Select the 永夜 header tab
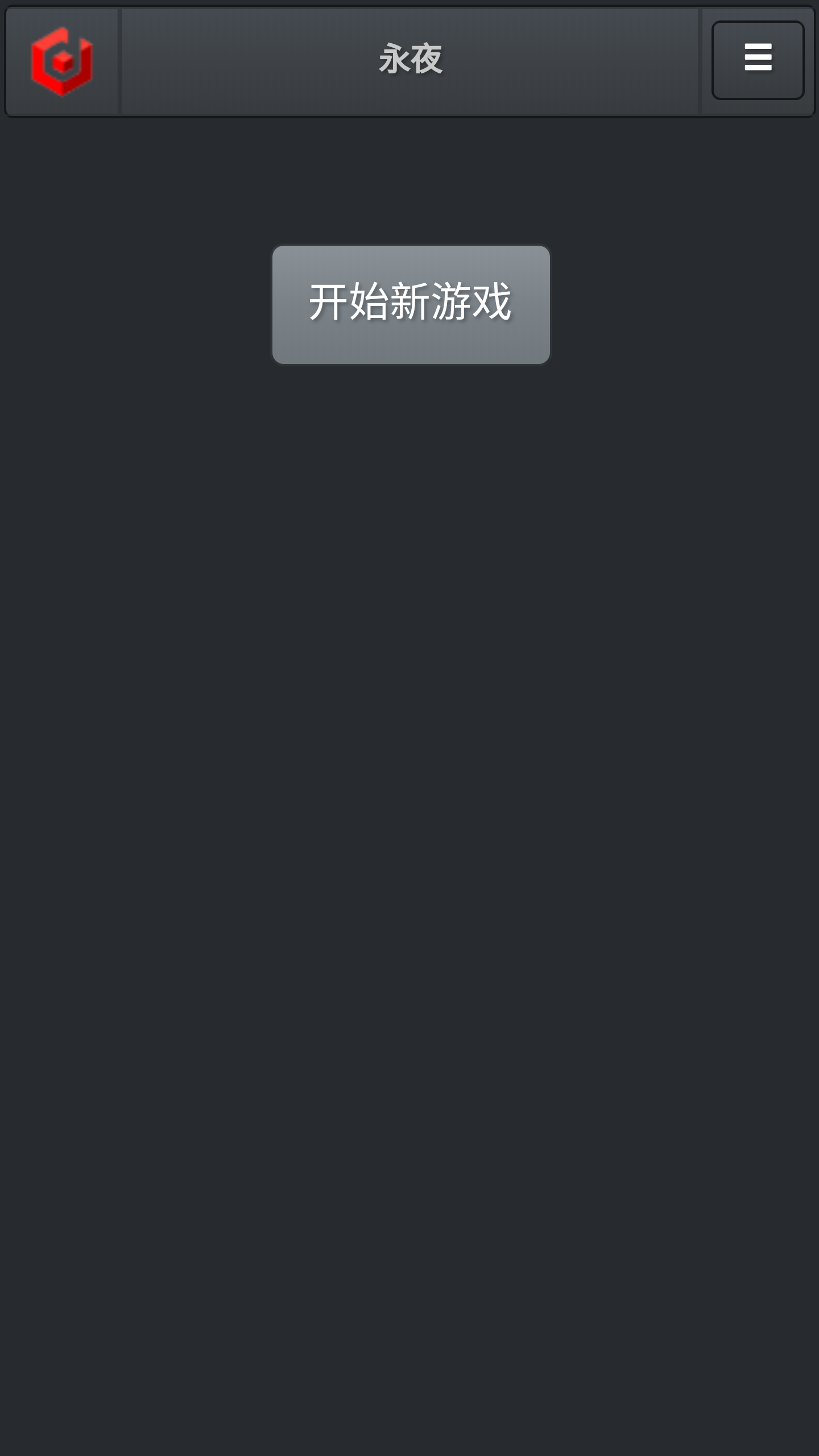Viewport: 819px width, 1456px height. (x=411, y=60)
